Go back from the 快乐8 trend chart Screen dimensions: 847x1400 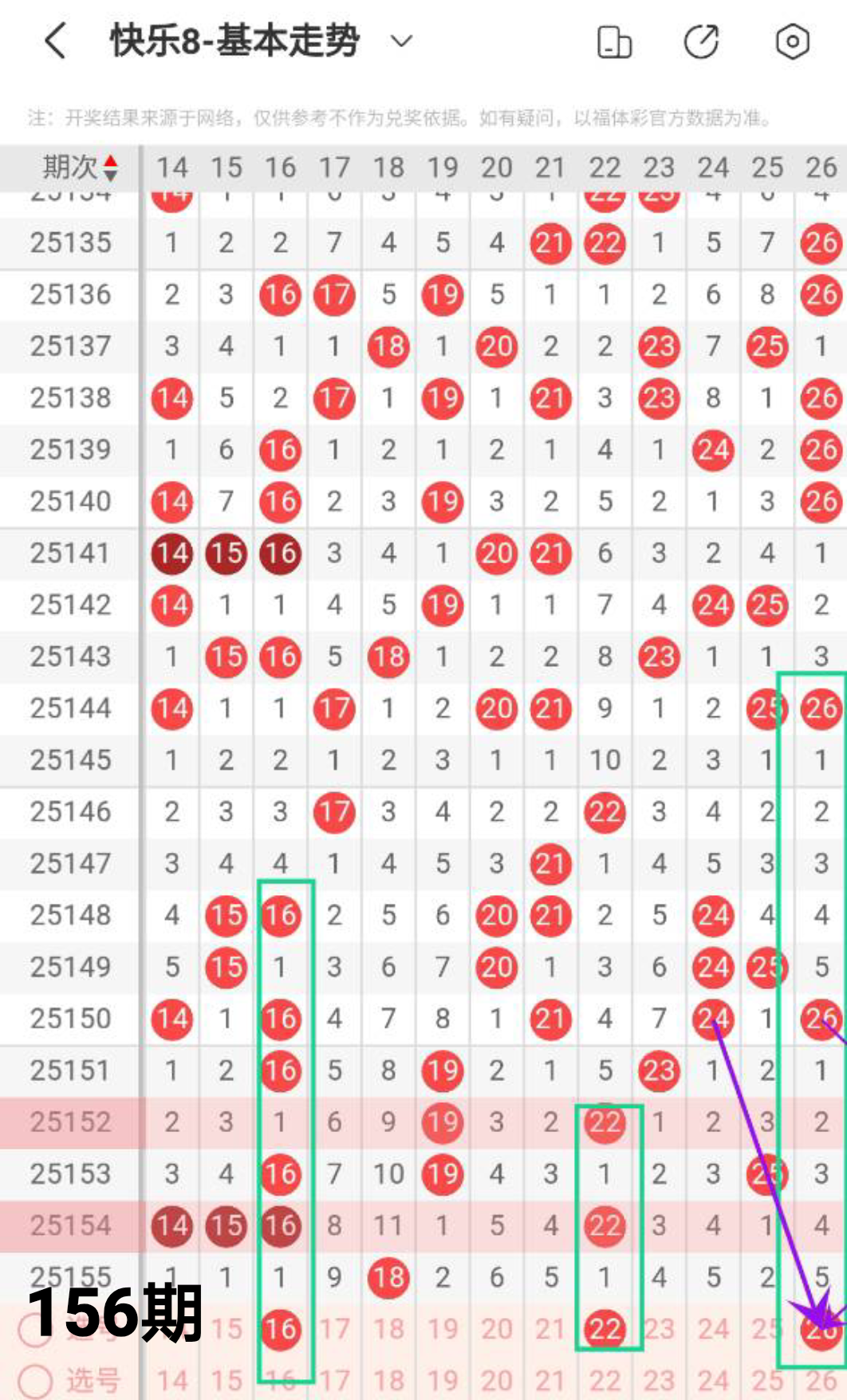point(56,41)
